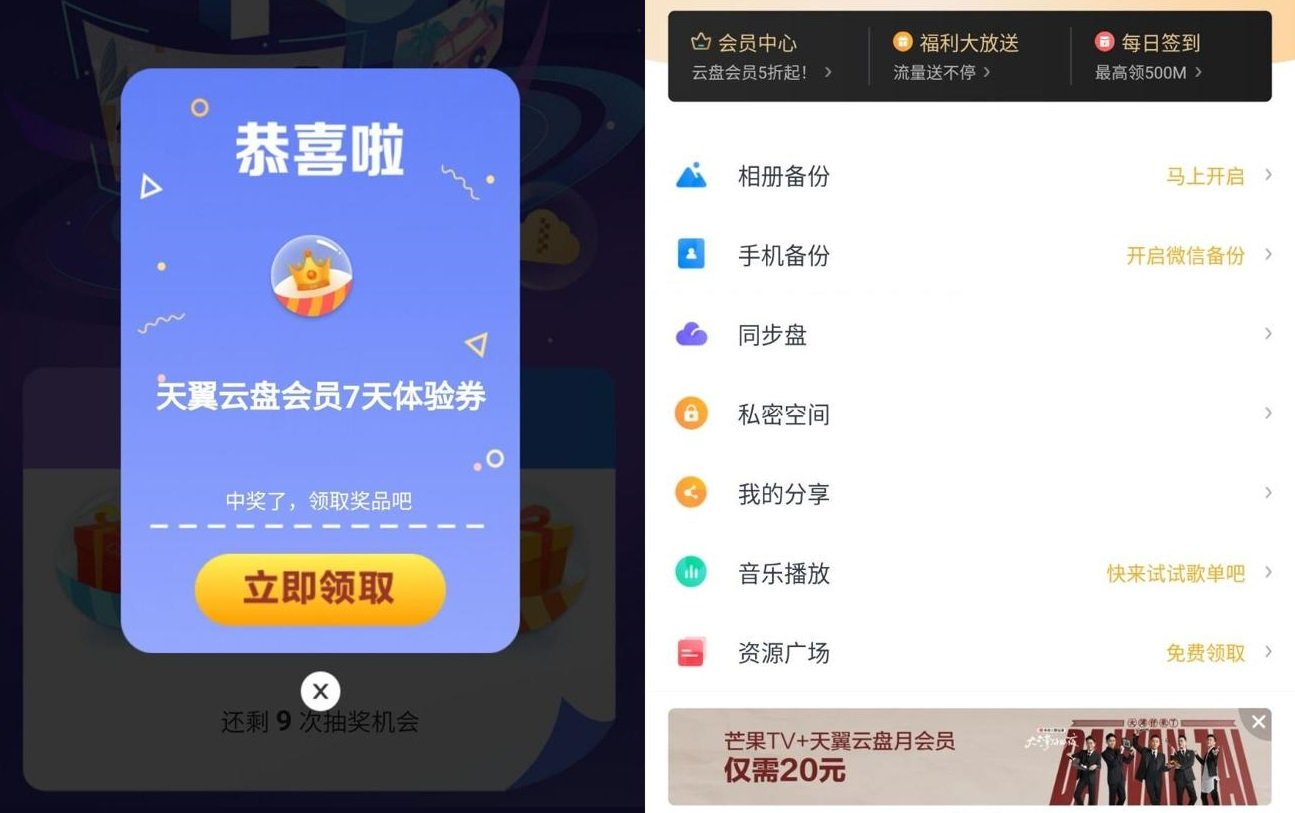The height and width of the screenshot is (813, 1295).
Task: Open 相册备份 album backup row
Action: (970, 176)
